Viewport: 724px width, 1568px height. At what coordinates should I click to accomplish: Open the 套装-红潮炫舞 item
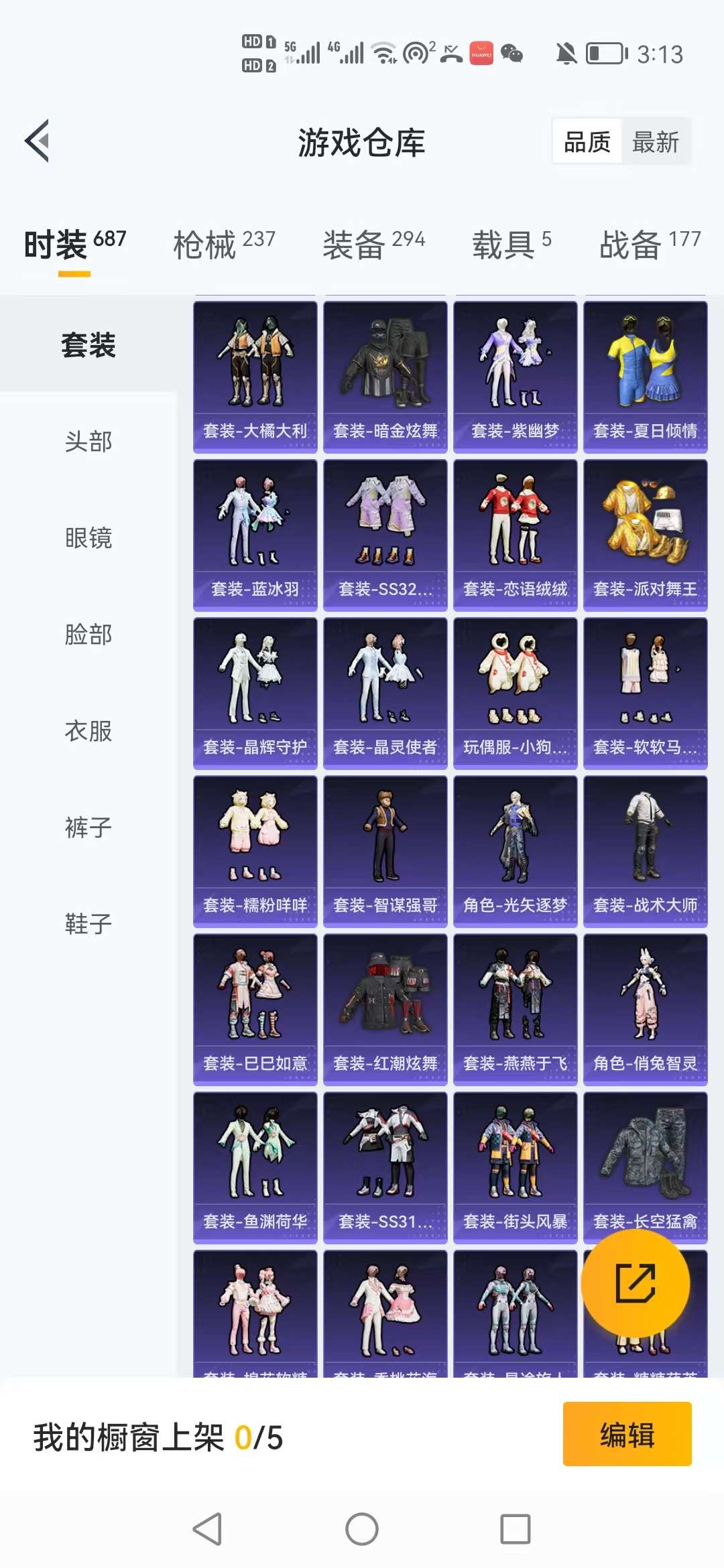385,1009
